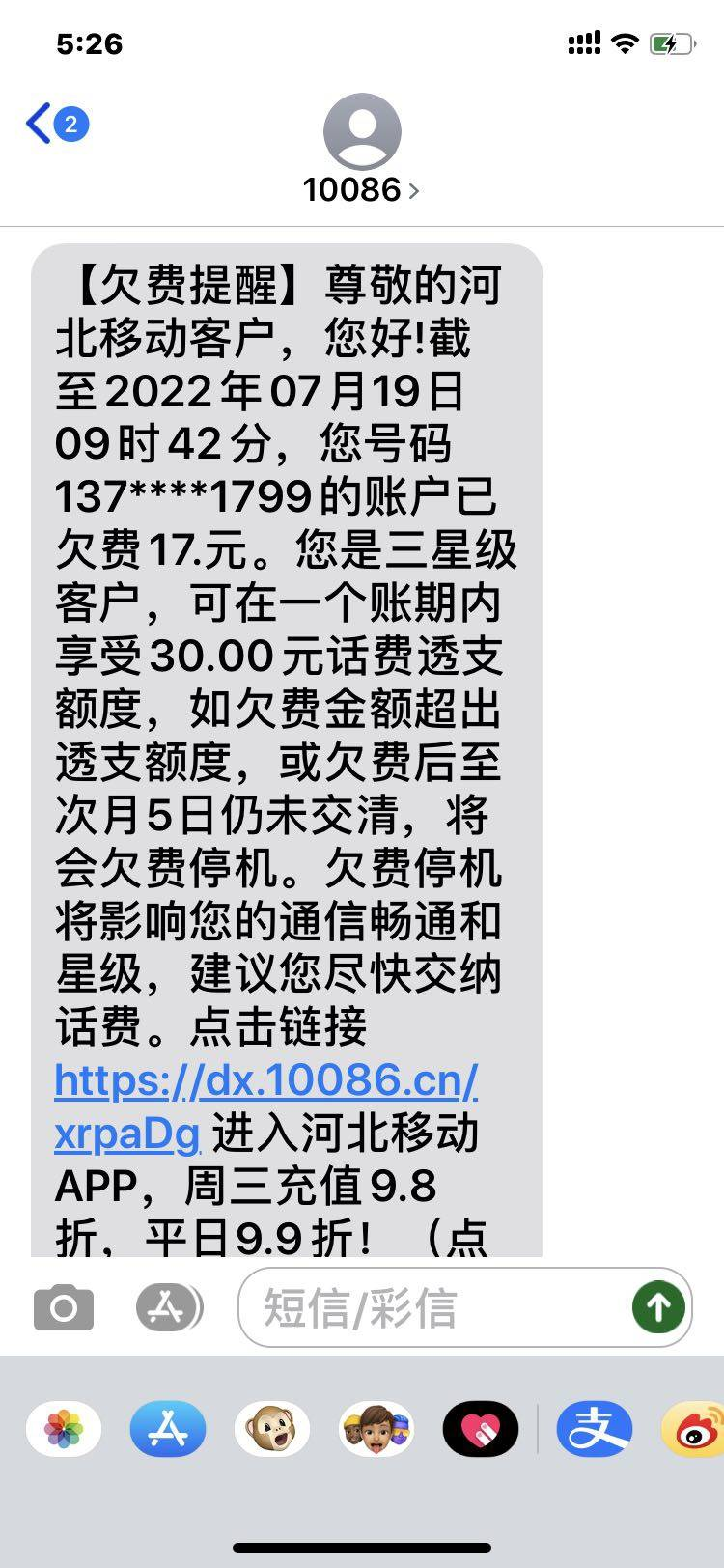Open the Photos app in the app strip

pos(64,1428)
